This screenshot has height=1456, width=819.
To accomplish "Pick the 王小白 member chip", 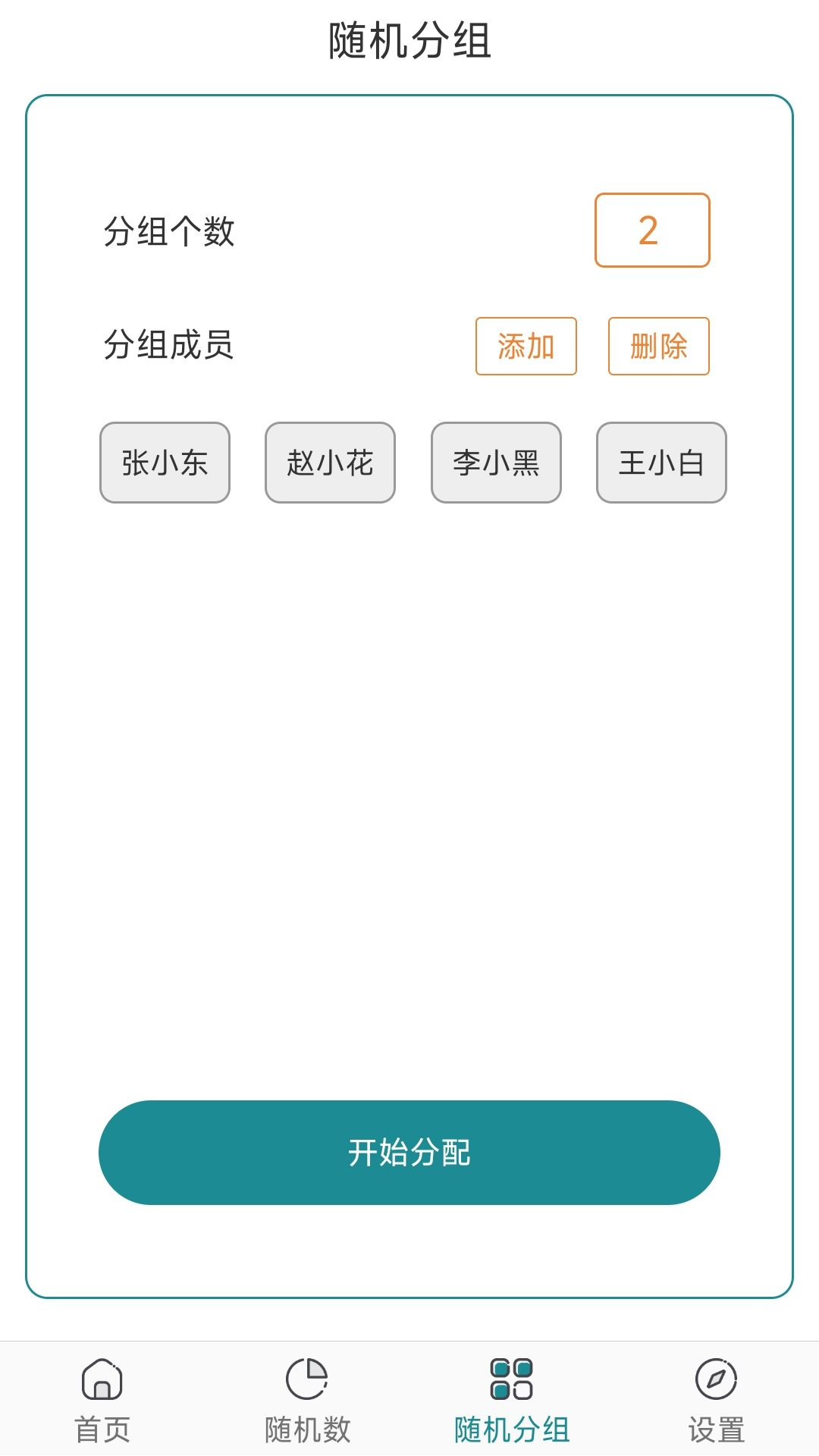I will 661,463.
